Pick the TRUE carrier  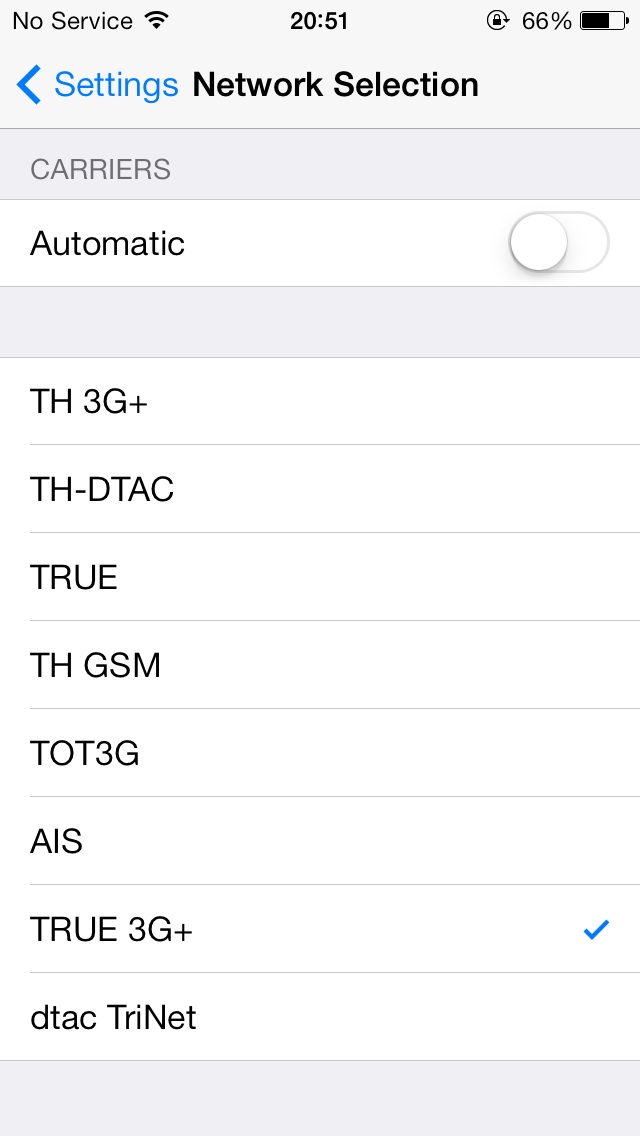point(320,577)
